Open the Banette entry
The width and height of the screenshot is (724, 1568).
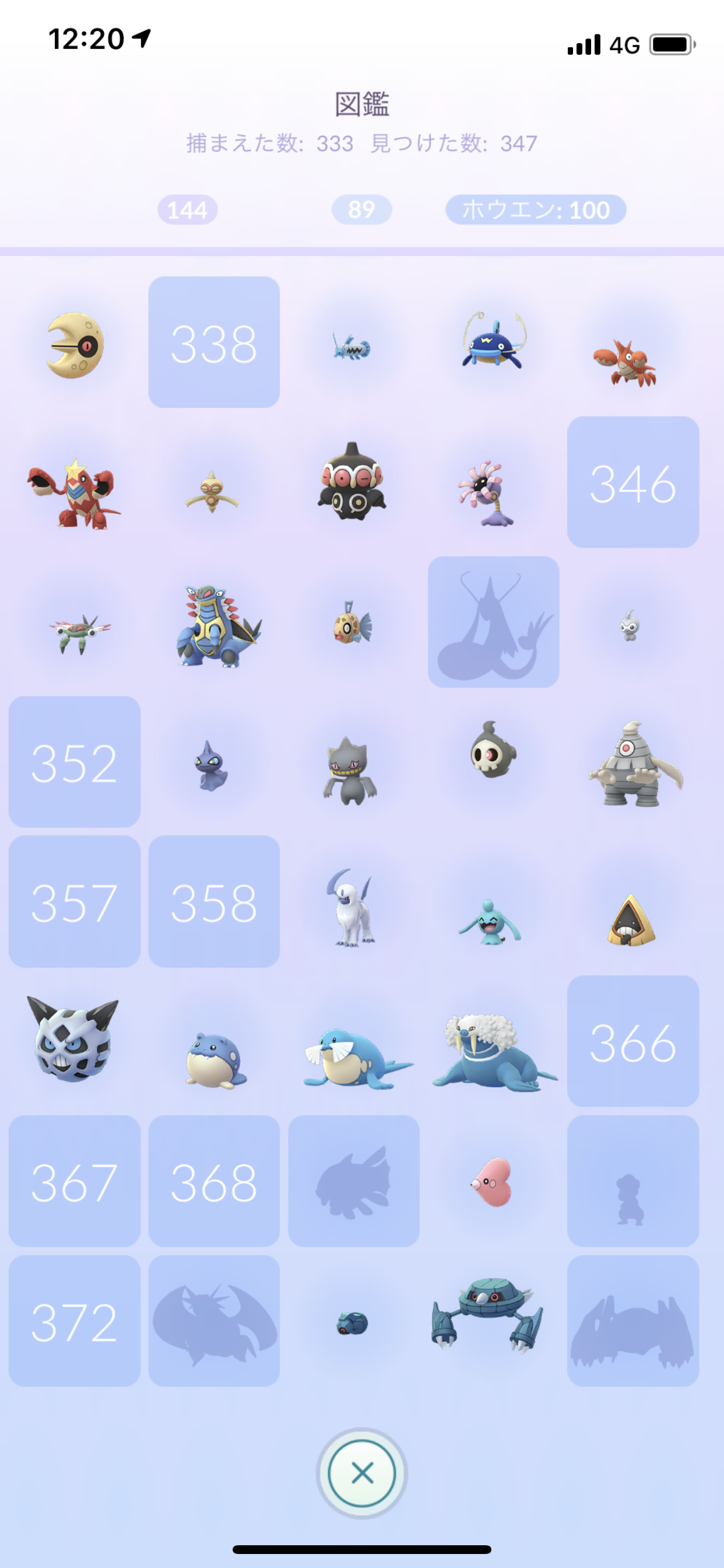[350, 770]
